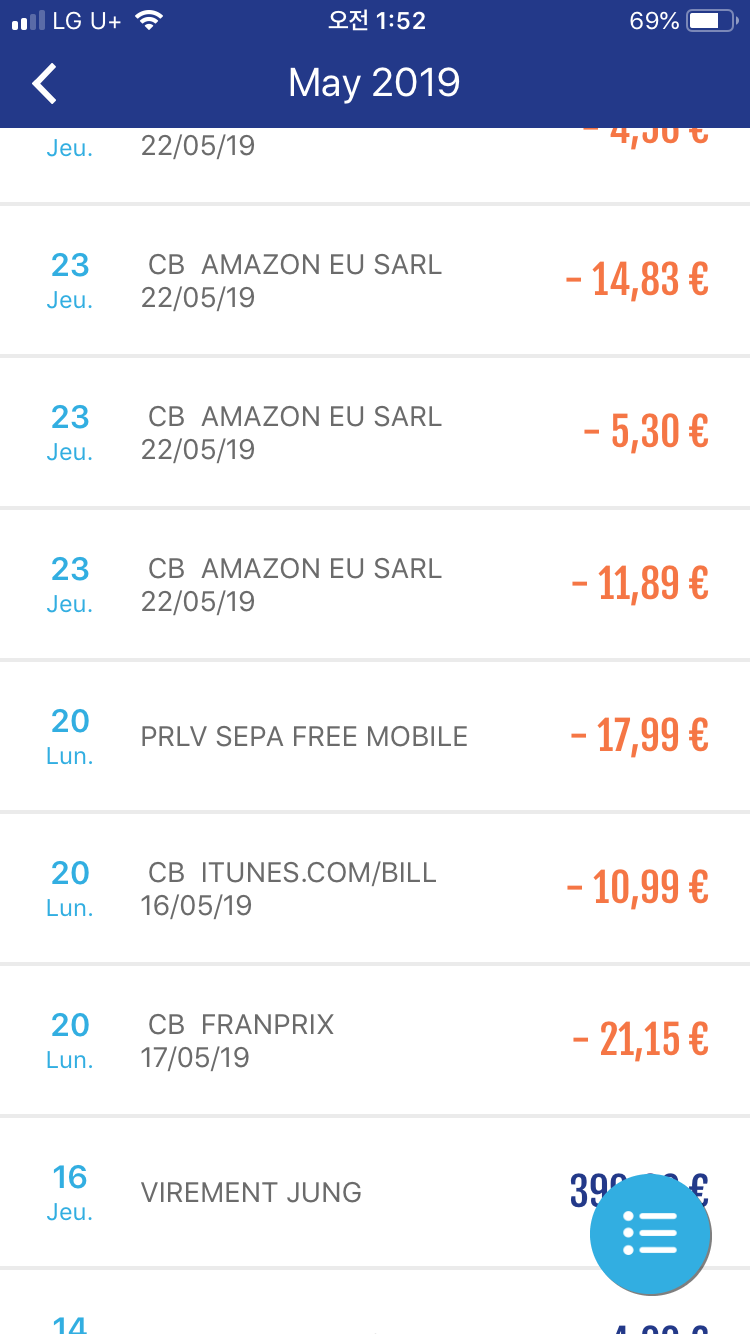Open the Amazon transaction of 14,83 €
The width and height of the screenshot is (750, 1334).
click(x=375, y=281)
